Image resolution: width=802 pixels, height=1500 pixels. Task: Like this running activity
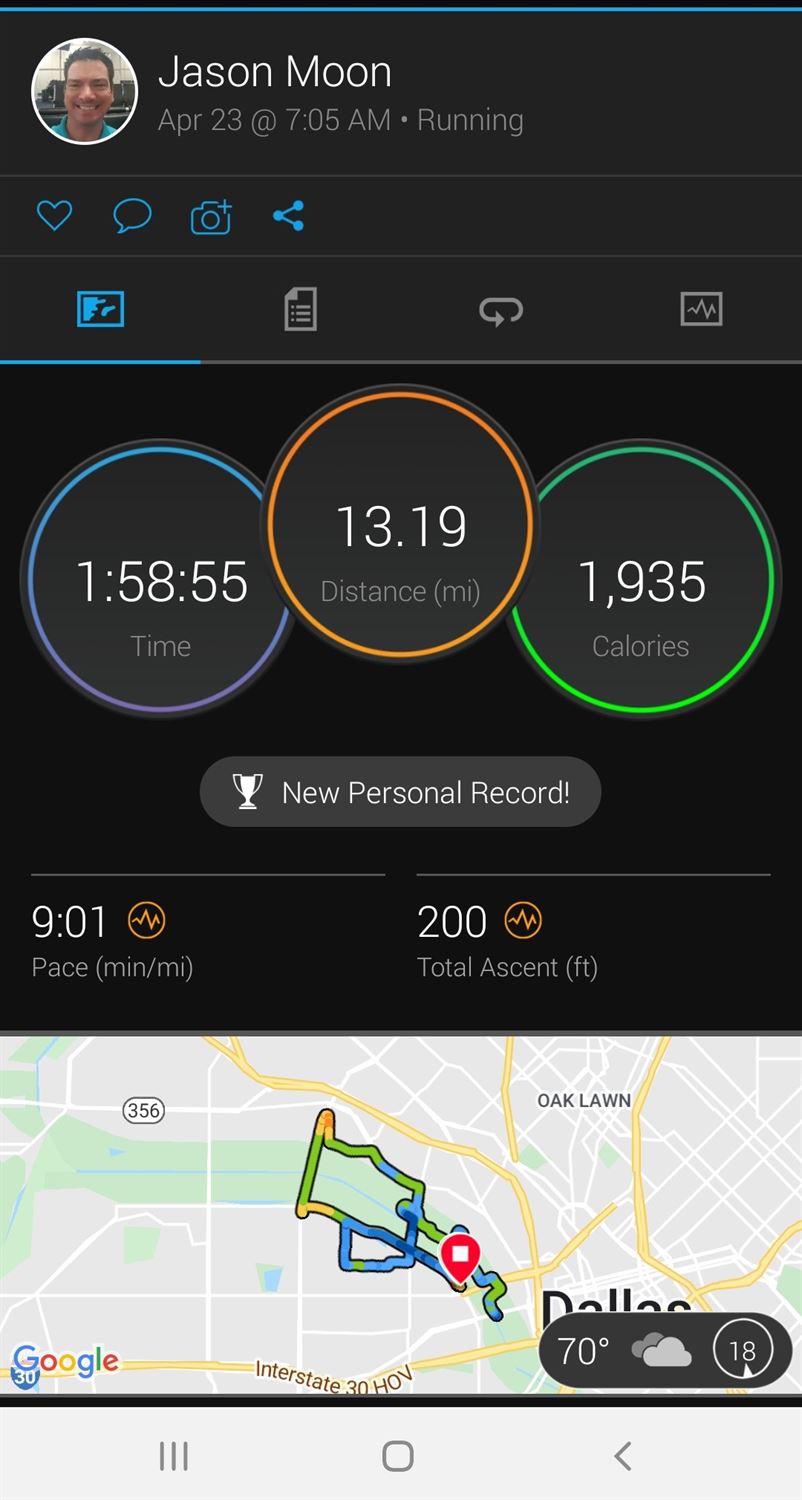[54, 215]
